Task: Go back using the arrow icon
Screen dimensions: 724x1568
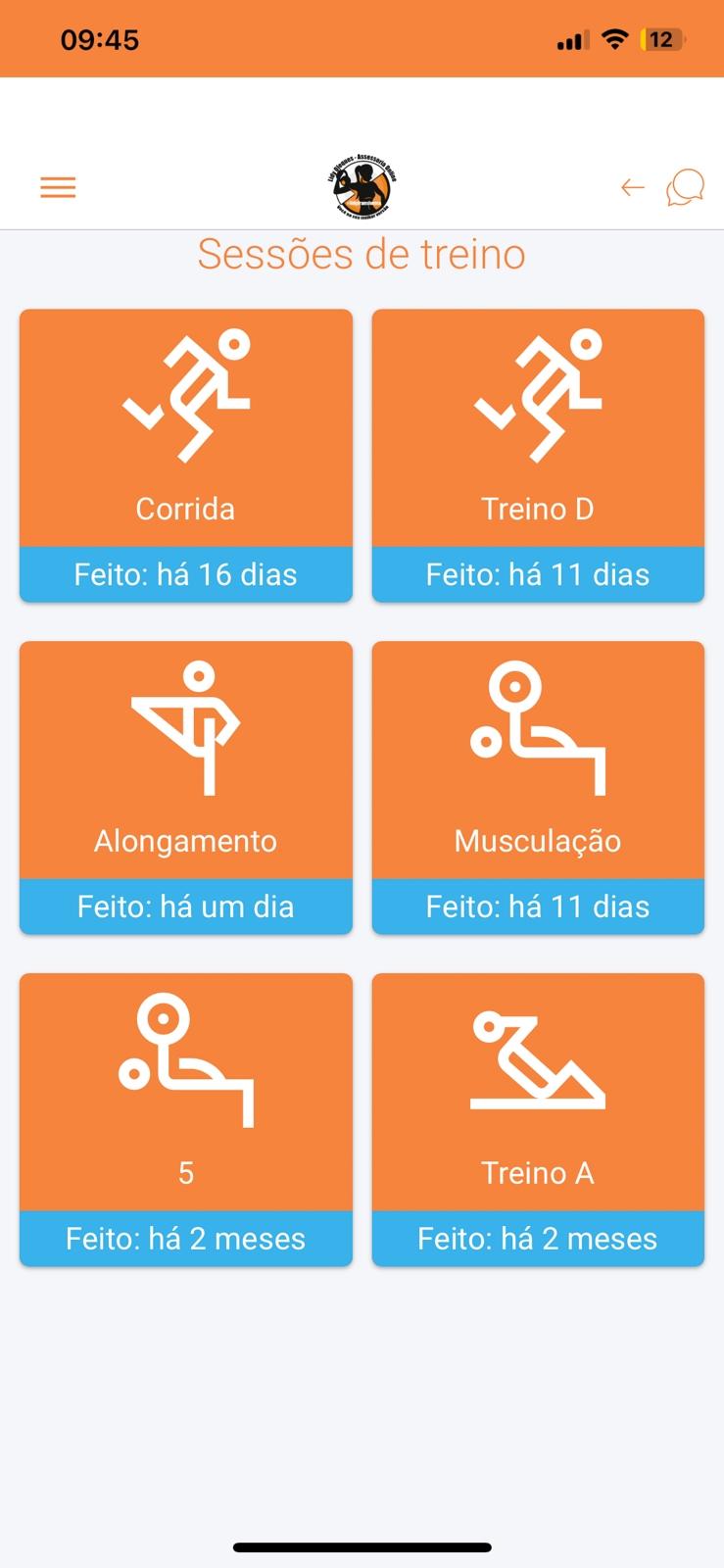Action: coord(633,187)
